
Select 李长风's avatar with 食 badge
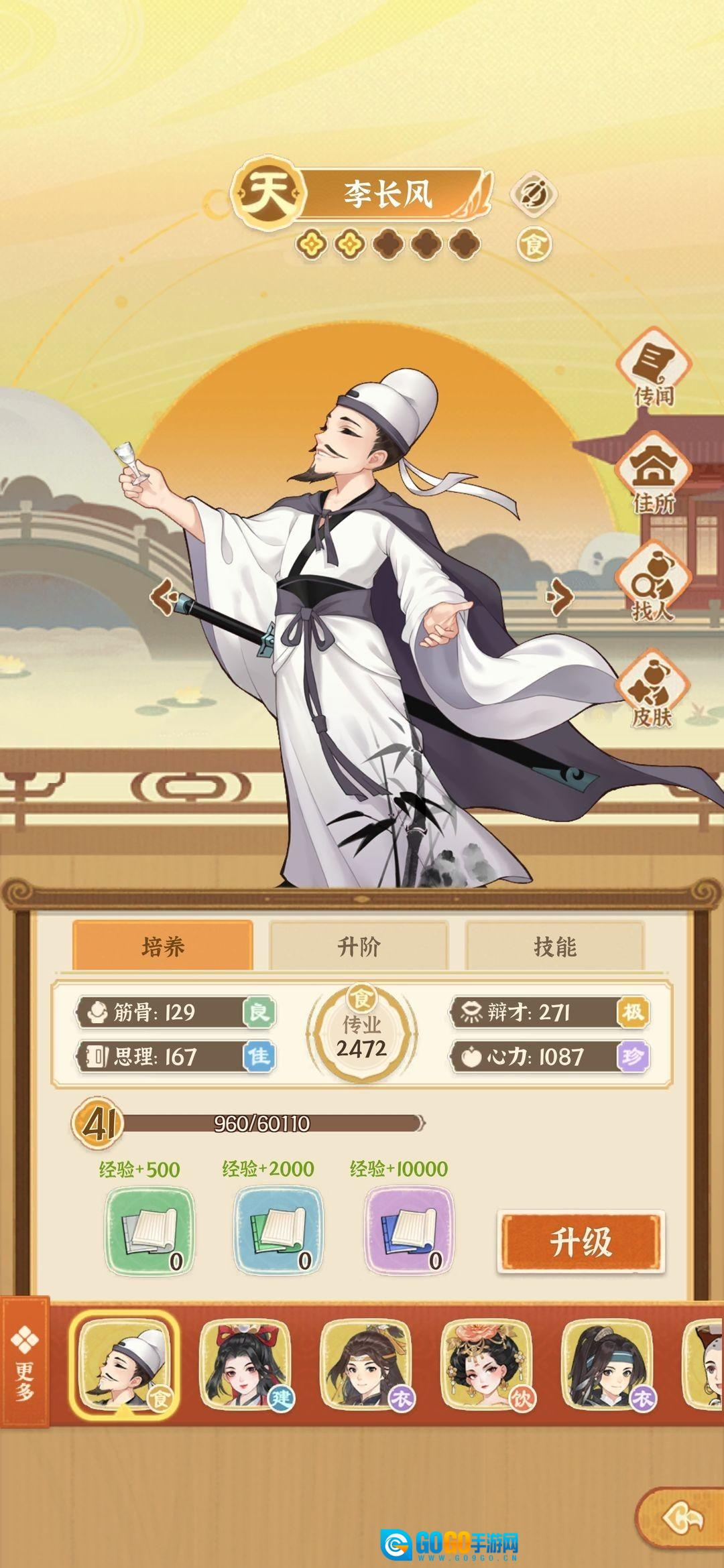[x=125, y=1364]
